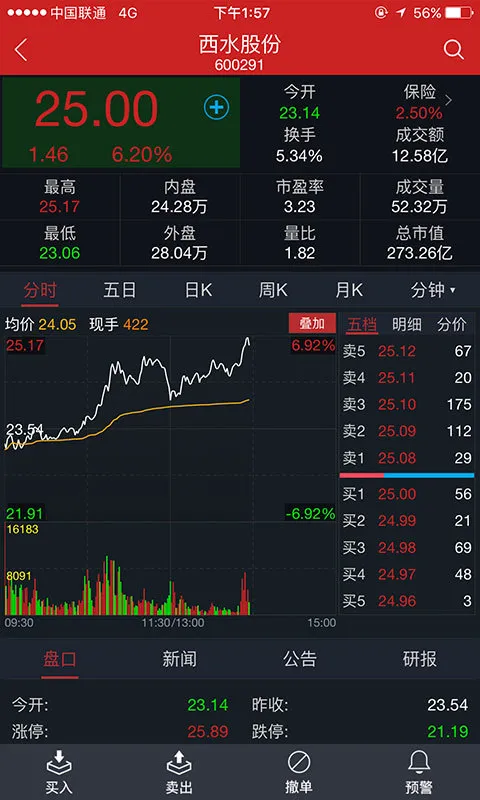Image resolution: width=480 pixels, height=800 pixels.
Task: Tap 卖出 to sell the stock
Action: click(179, 772)
